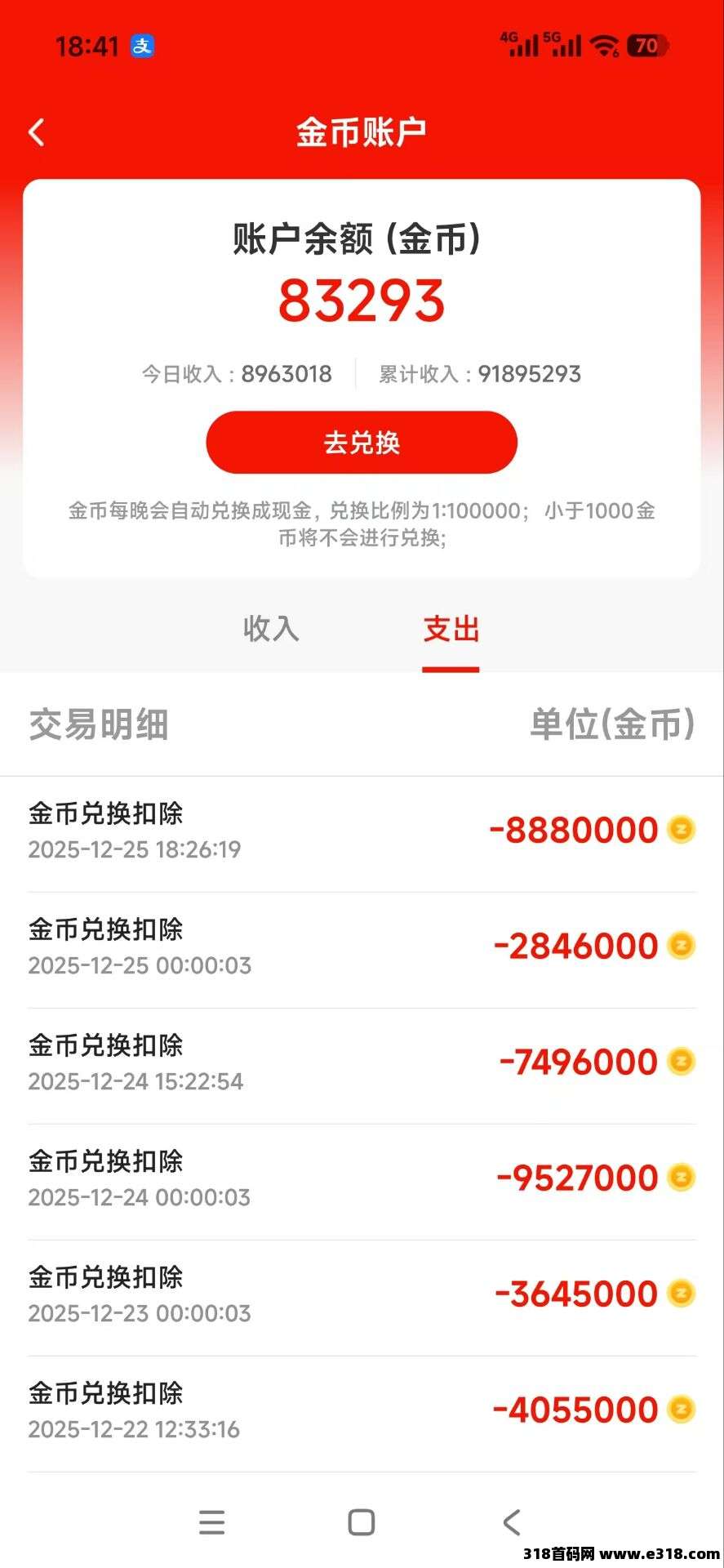Select the 支出 tab
Viewport: 724px width, 1568px height.
coord(451,629)
